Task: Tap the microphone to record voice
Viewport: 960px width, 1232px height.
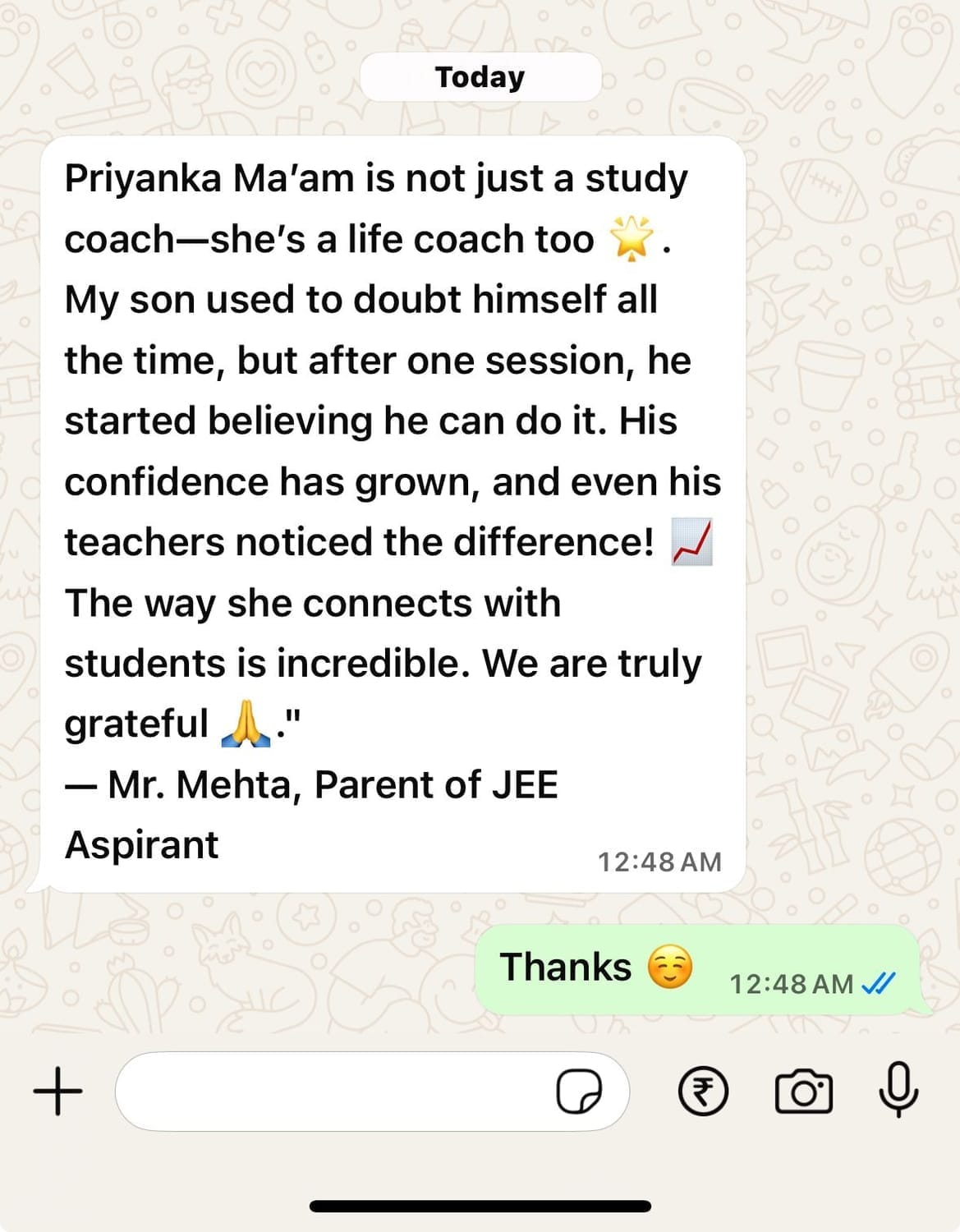Action: tap(898, 1089)
